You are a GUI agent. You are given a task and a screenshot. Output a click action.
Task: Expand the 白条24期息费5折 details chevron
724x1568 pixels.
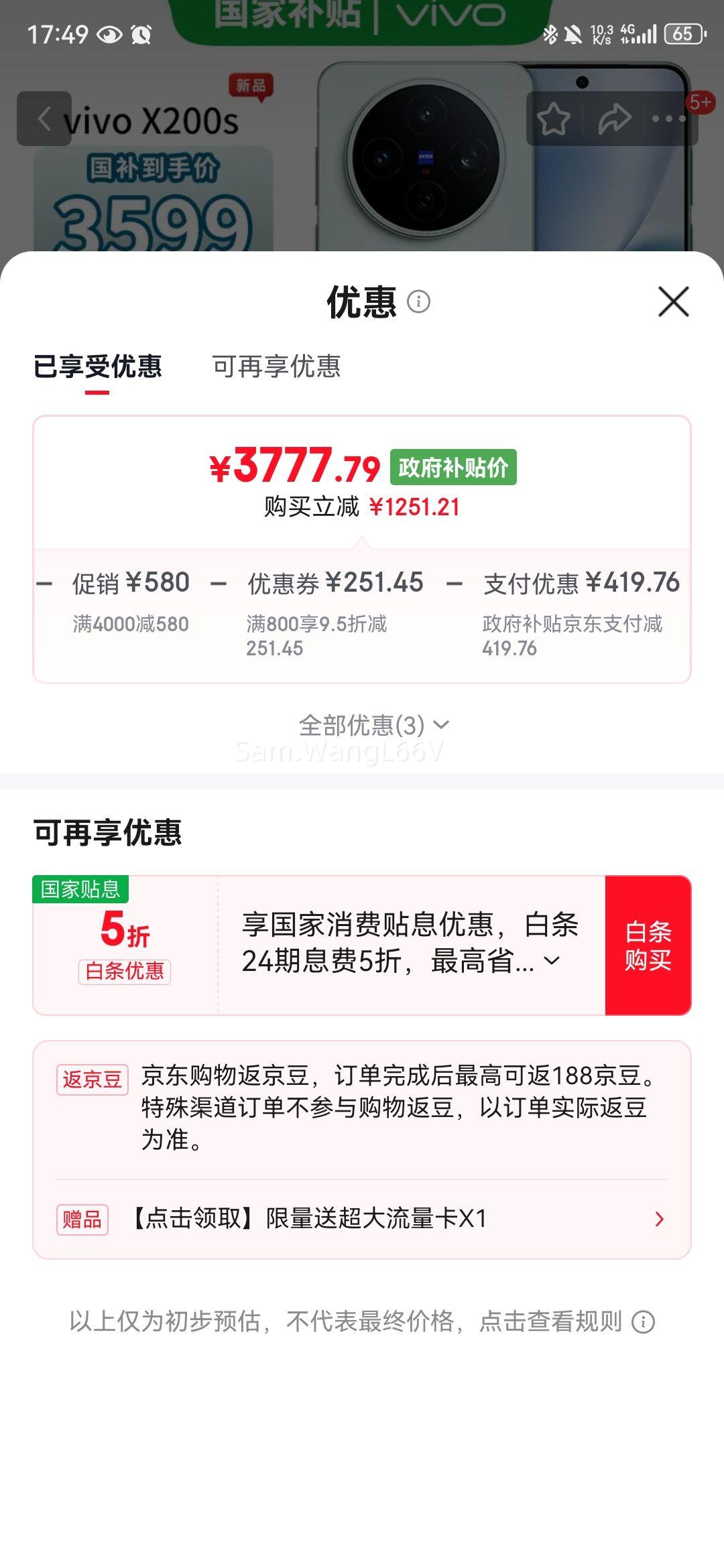pyautogui.click(x=551, y=959)
